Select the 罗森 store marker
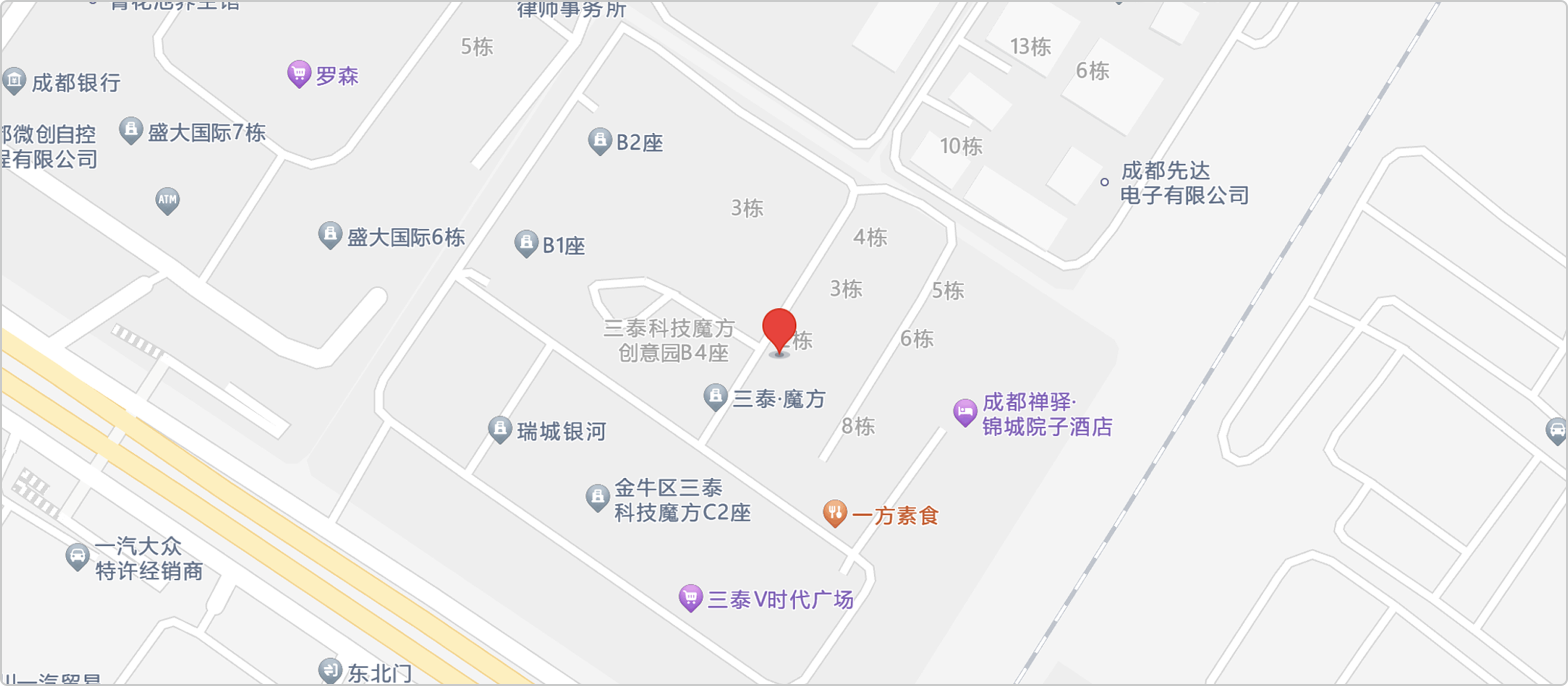 (299, 73)
